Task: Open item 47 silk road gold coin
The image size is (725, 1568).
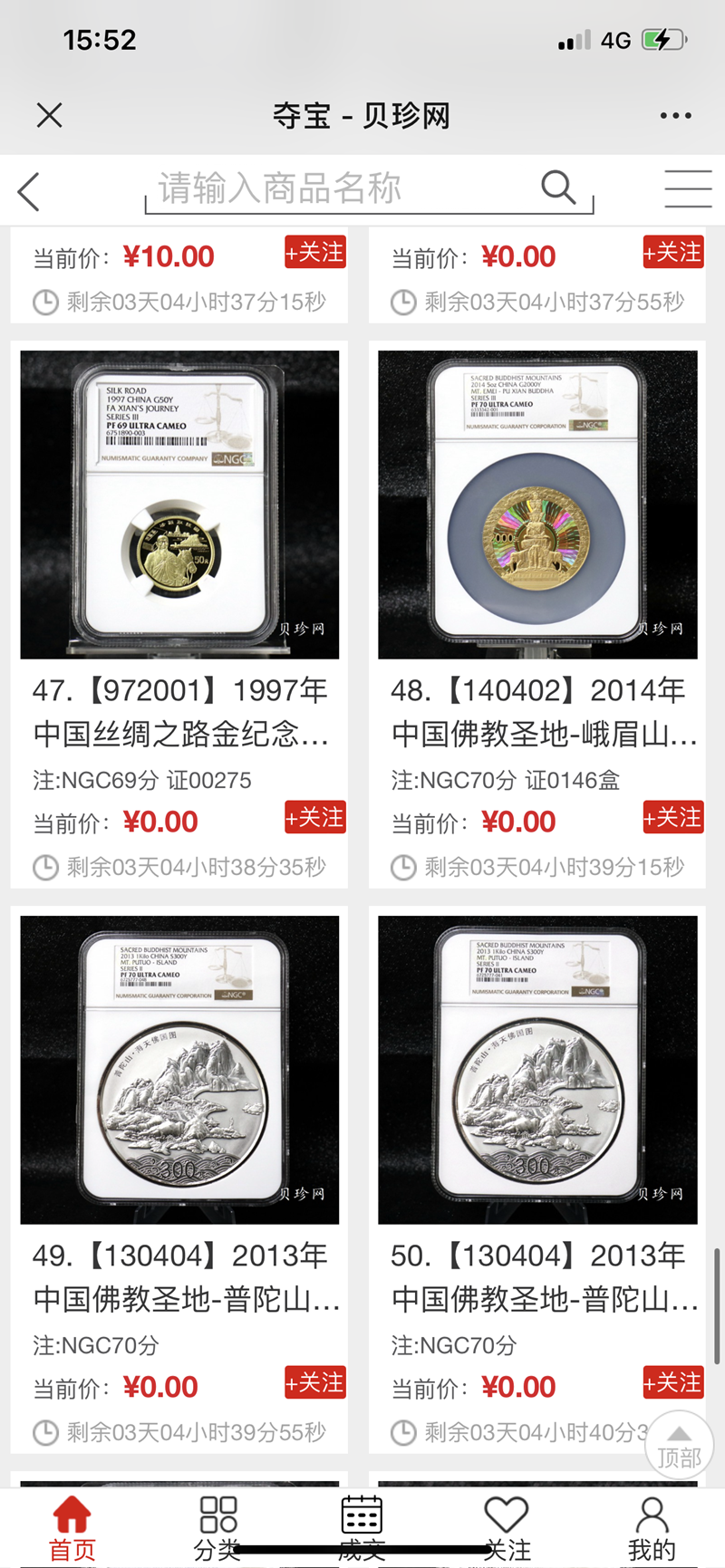Action: pos(179,505)
